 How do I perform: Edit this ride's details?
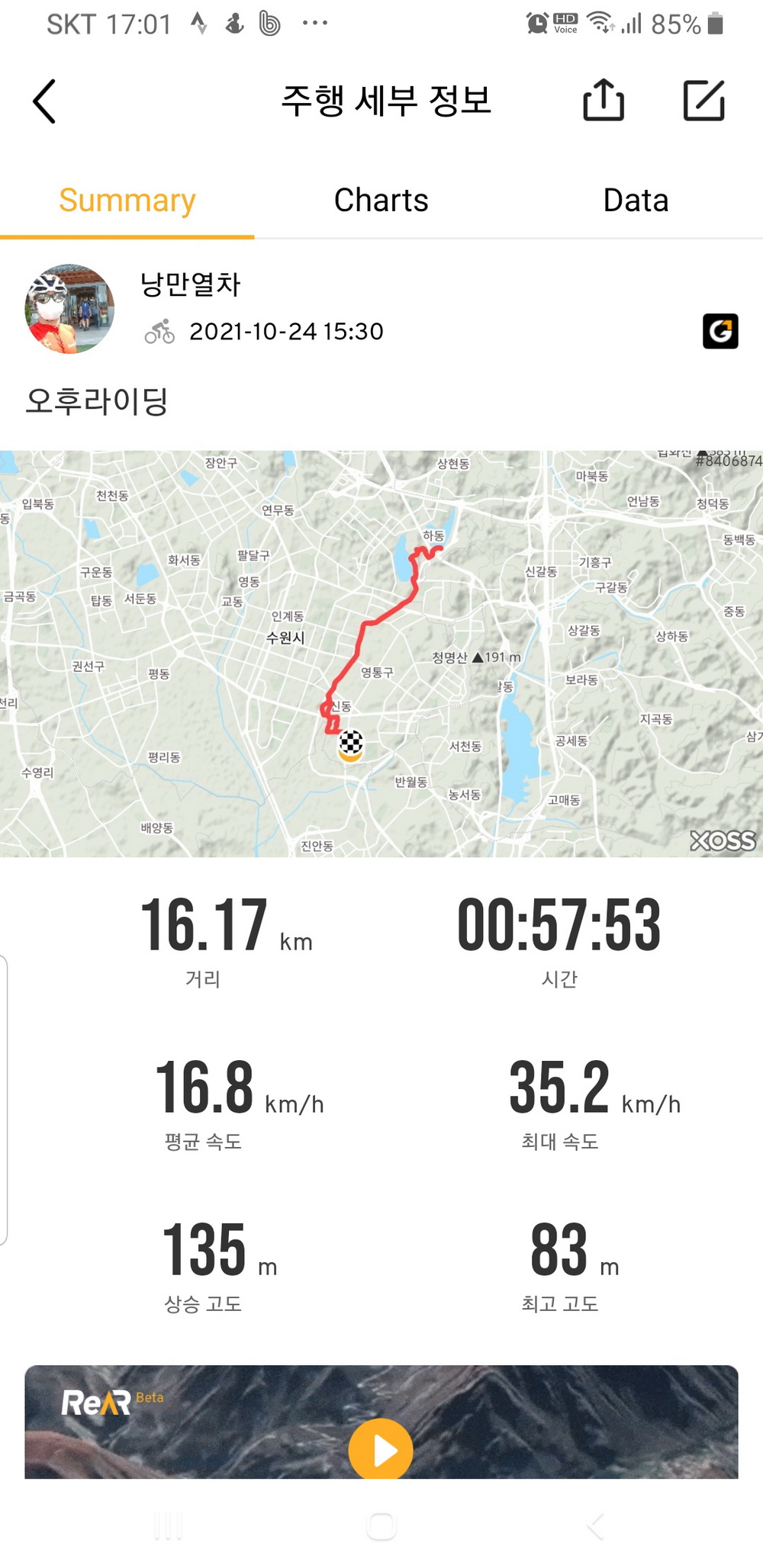(703, 101)
